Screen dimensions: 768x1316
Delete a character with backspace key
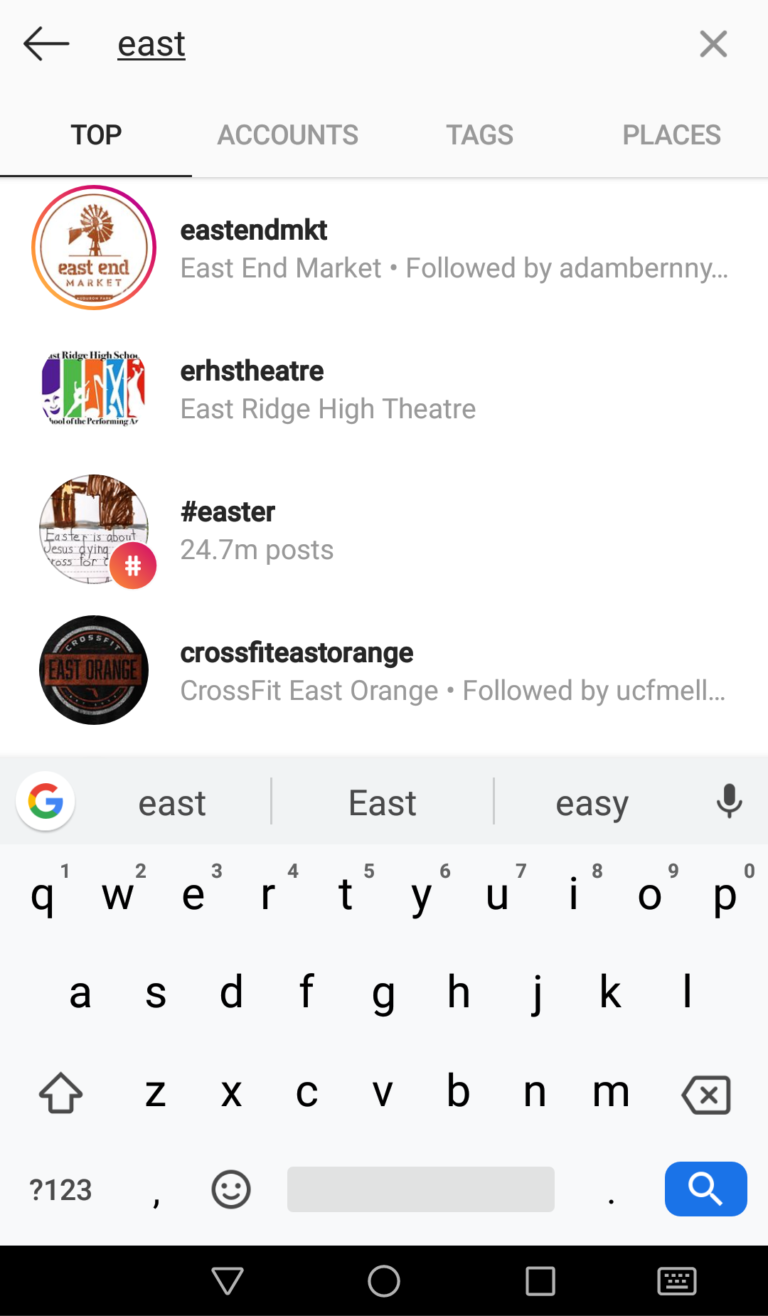(706, 1095)
